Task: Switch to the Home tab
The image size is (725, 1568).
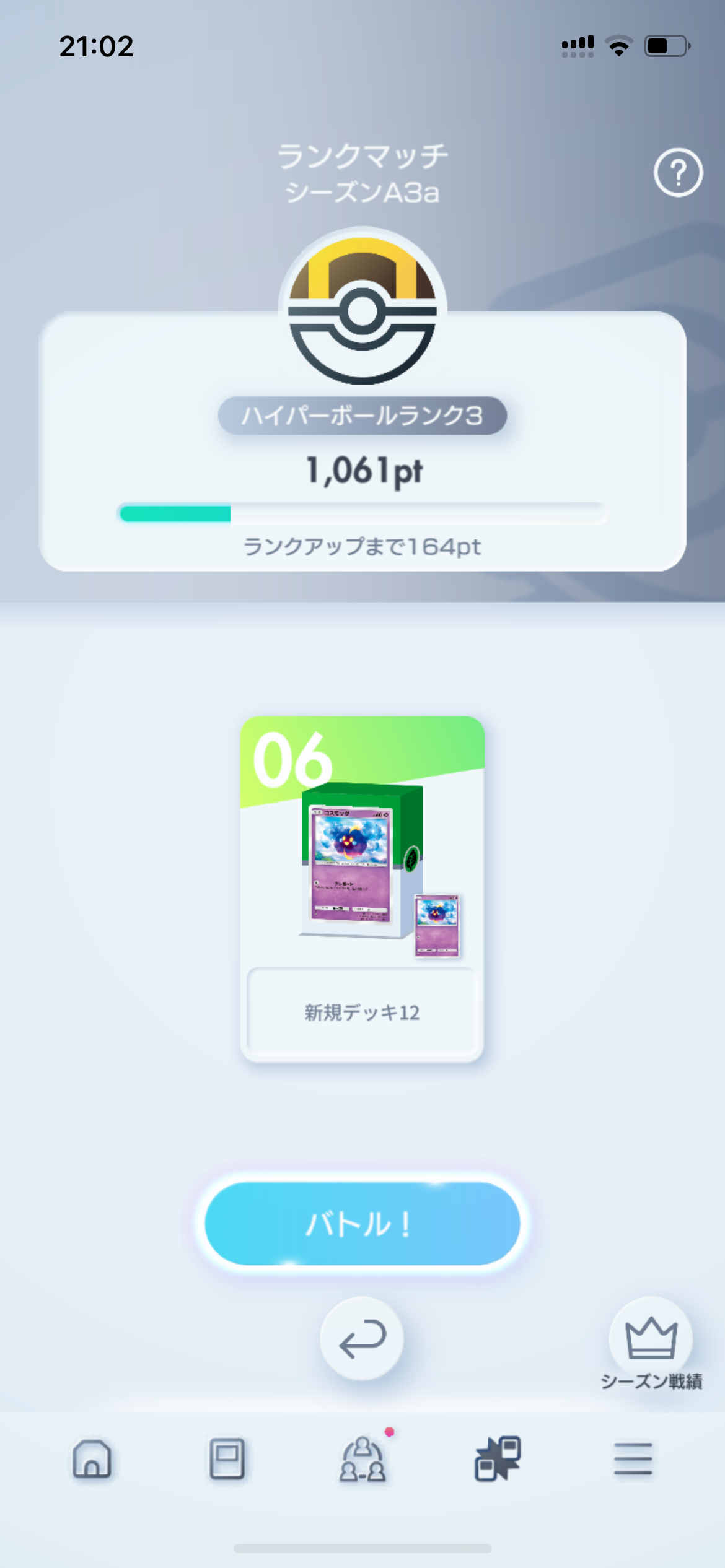Action: 92,1459
